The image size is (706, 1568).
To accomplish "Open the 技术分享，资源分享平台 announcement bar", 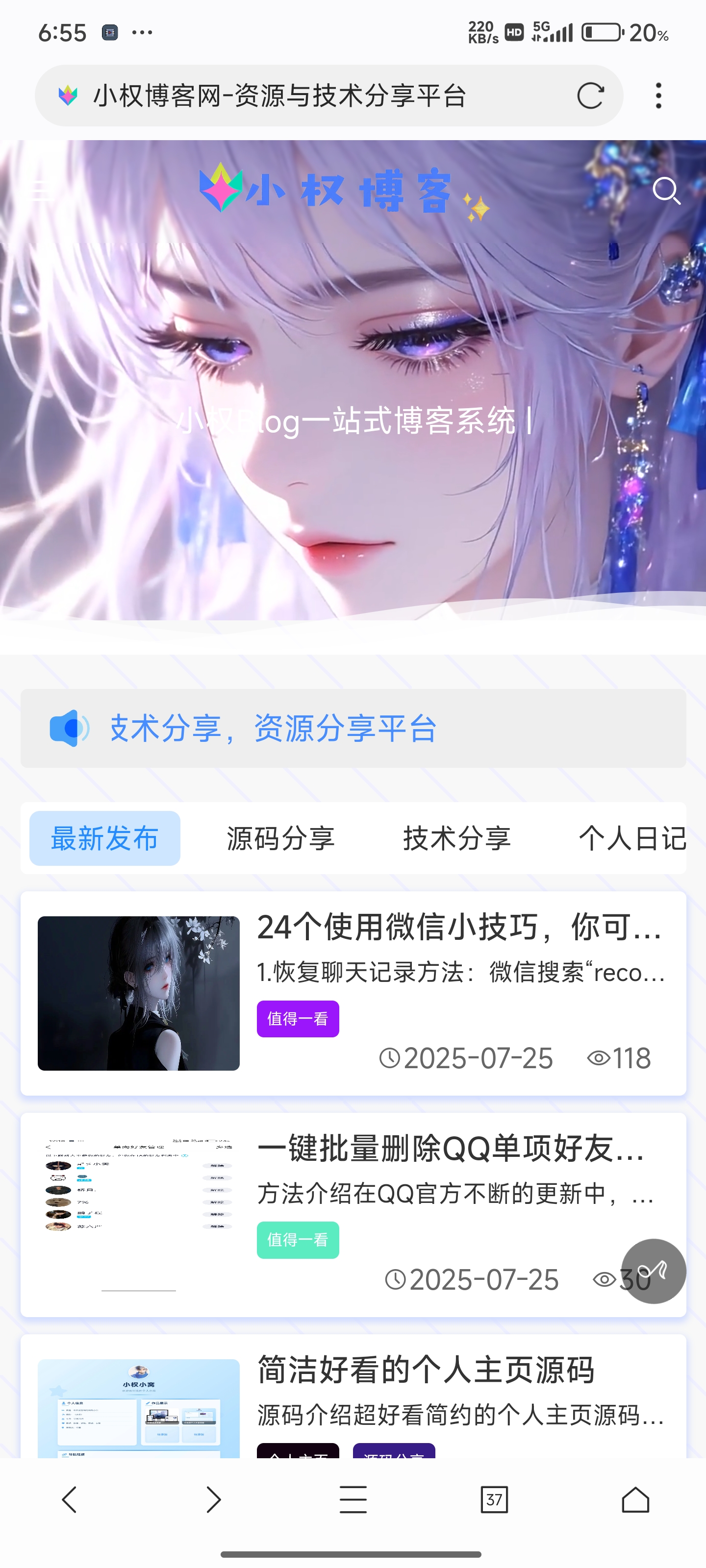I will click(353, 728).
